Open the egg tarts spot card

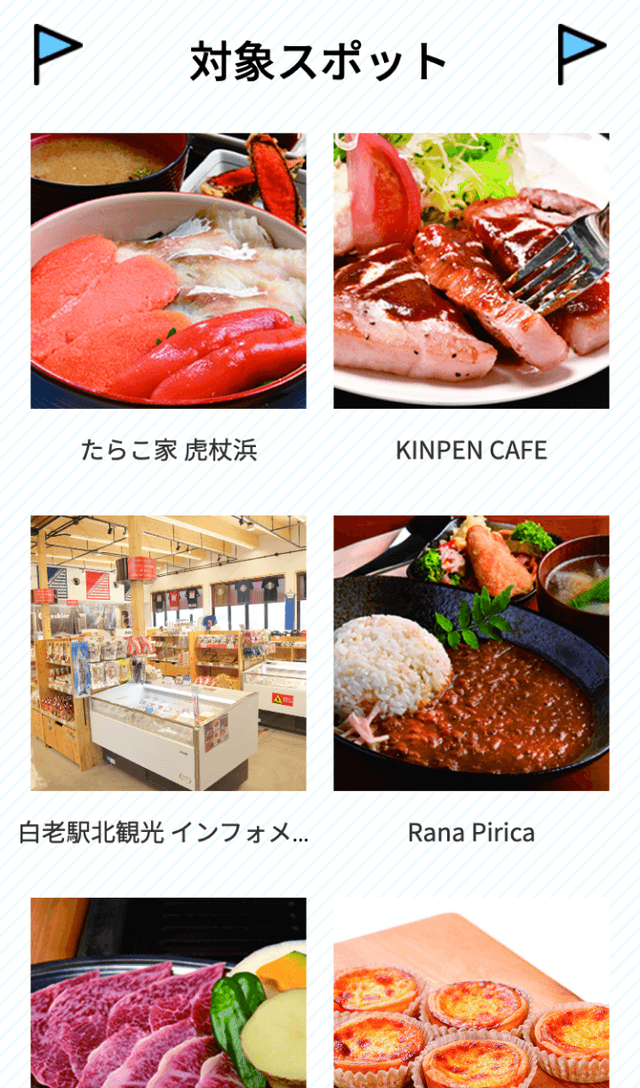pos(471,995)
